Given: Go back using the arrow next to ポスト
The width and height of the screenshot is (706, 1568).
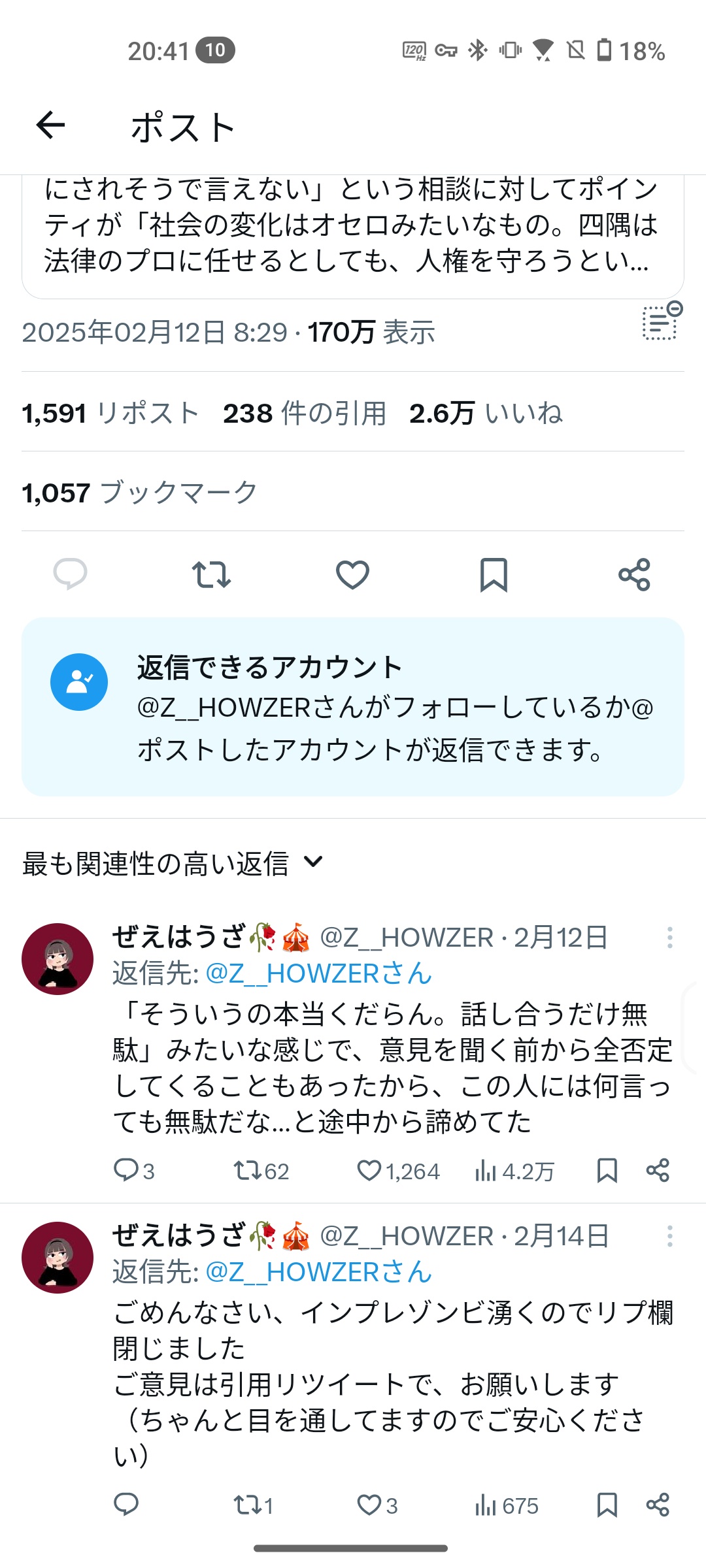Looking at the screenshot, I should coord(50,125).
